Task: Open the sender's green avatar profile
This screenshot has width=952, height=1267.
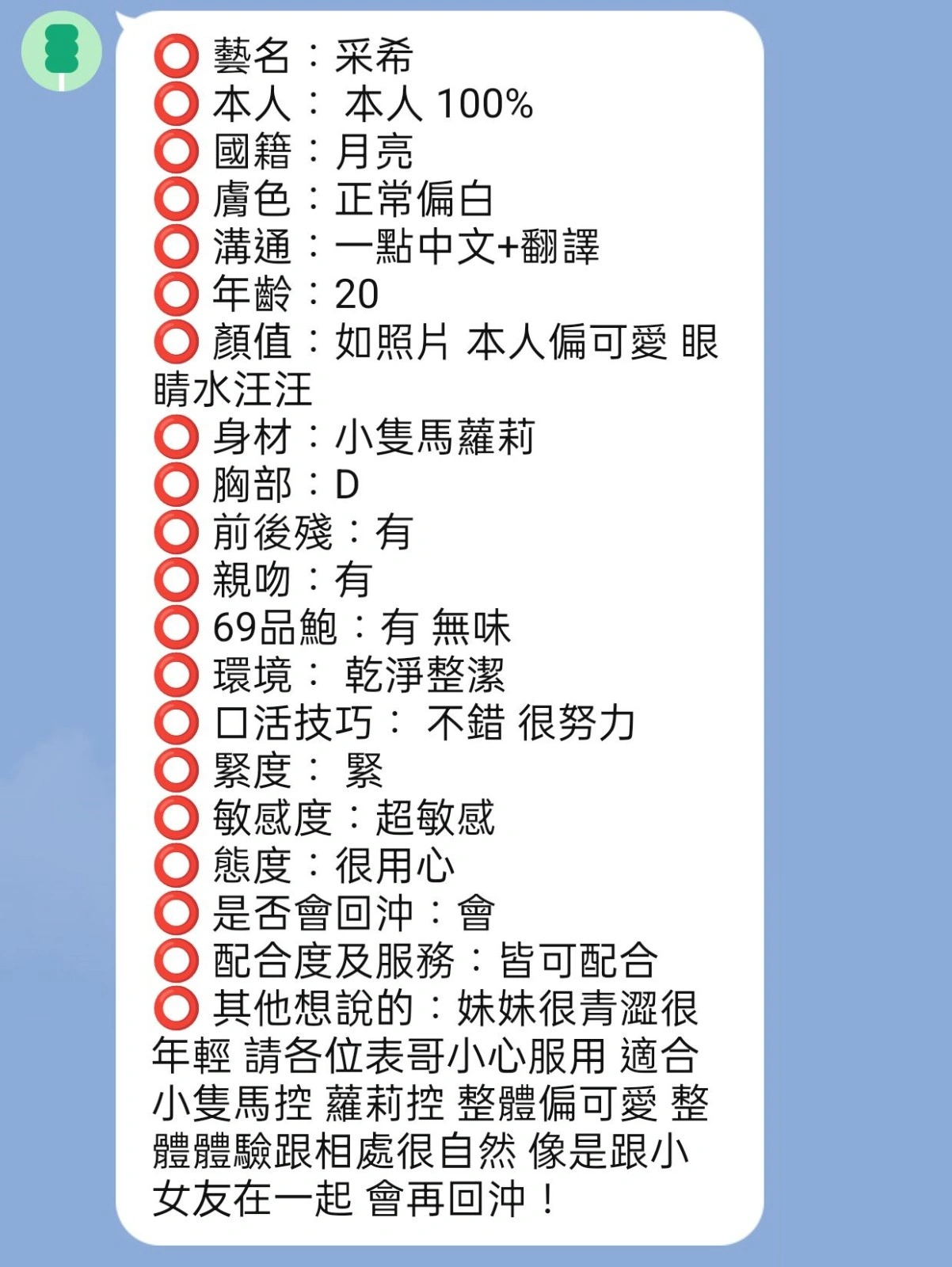Action: point(61,51)
